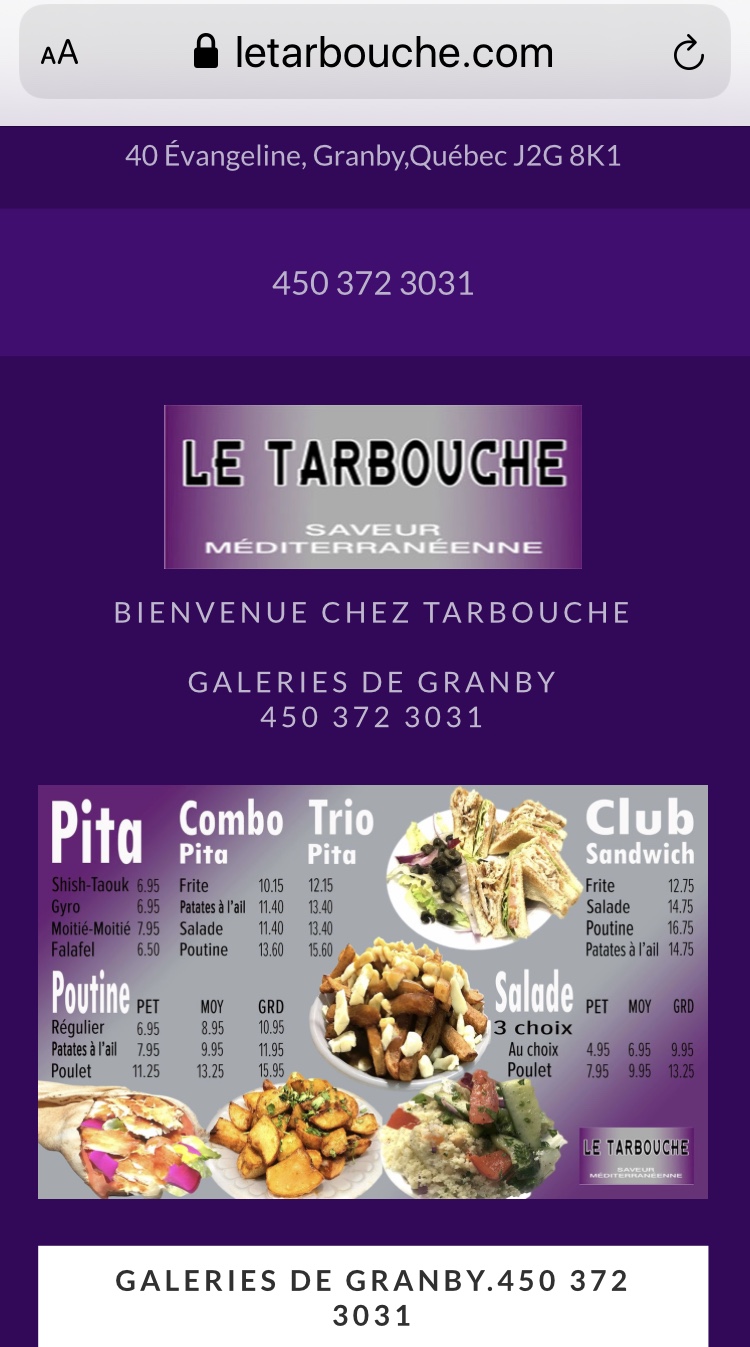Call 450 372 3031 in the purple banner
Viewport: 750px width, 1347px height.
[x=373, y=283]
